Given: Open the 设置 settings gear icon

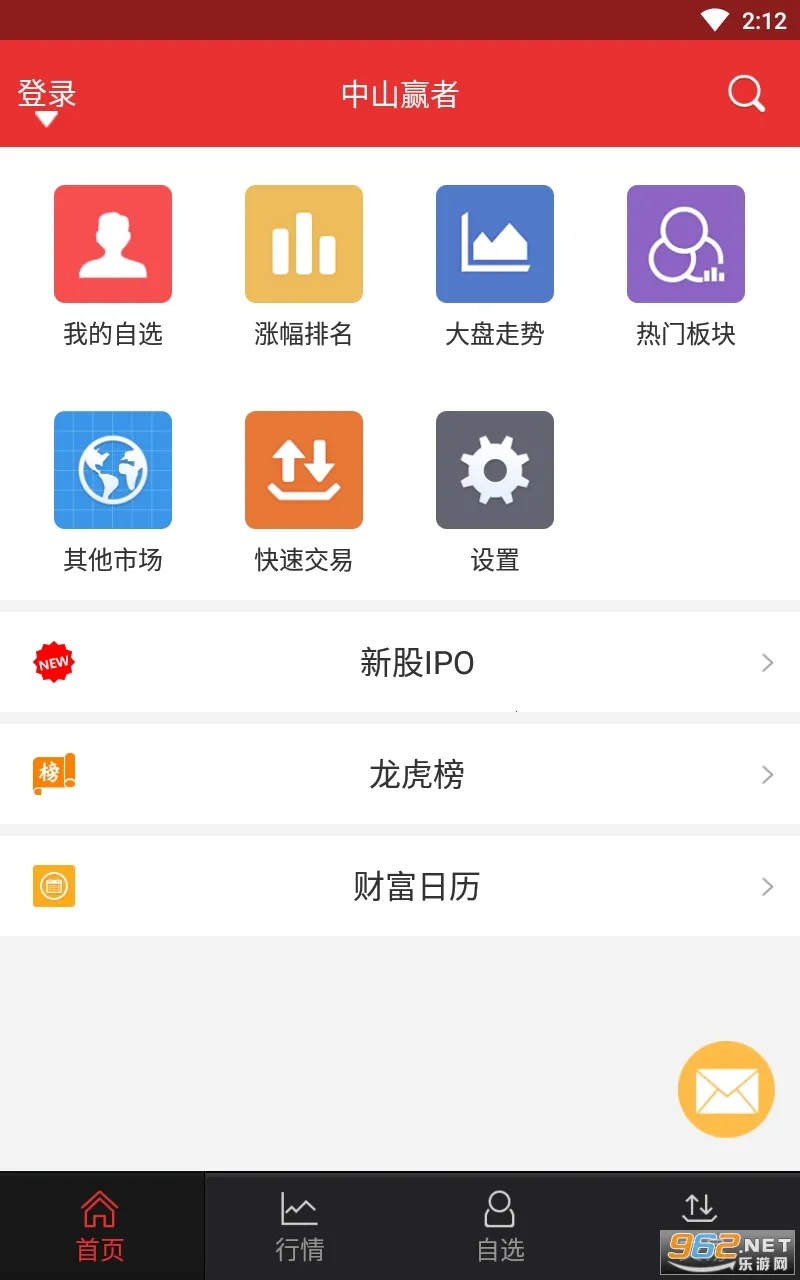Looking at the screenshot, I should coord(494,469).
